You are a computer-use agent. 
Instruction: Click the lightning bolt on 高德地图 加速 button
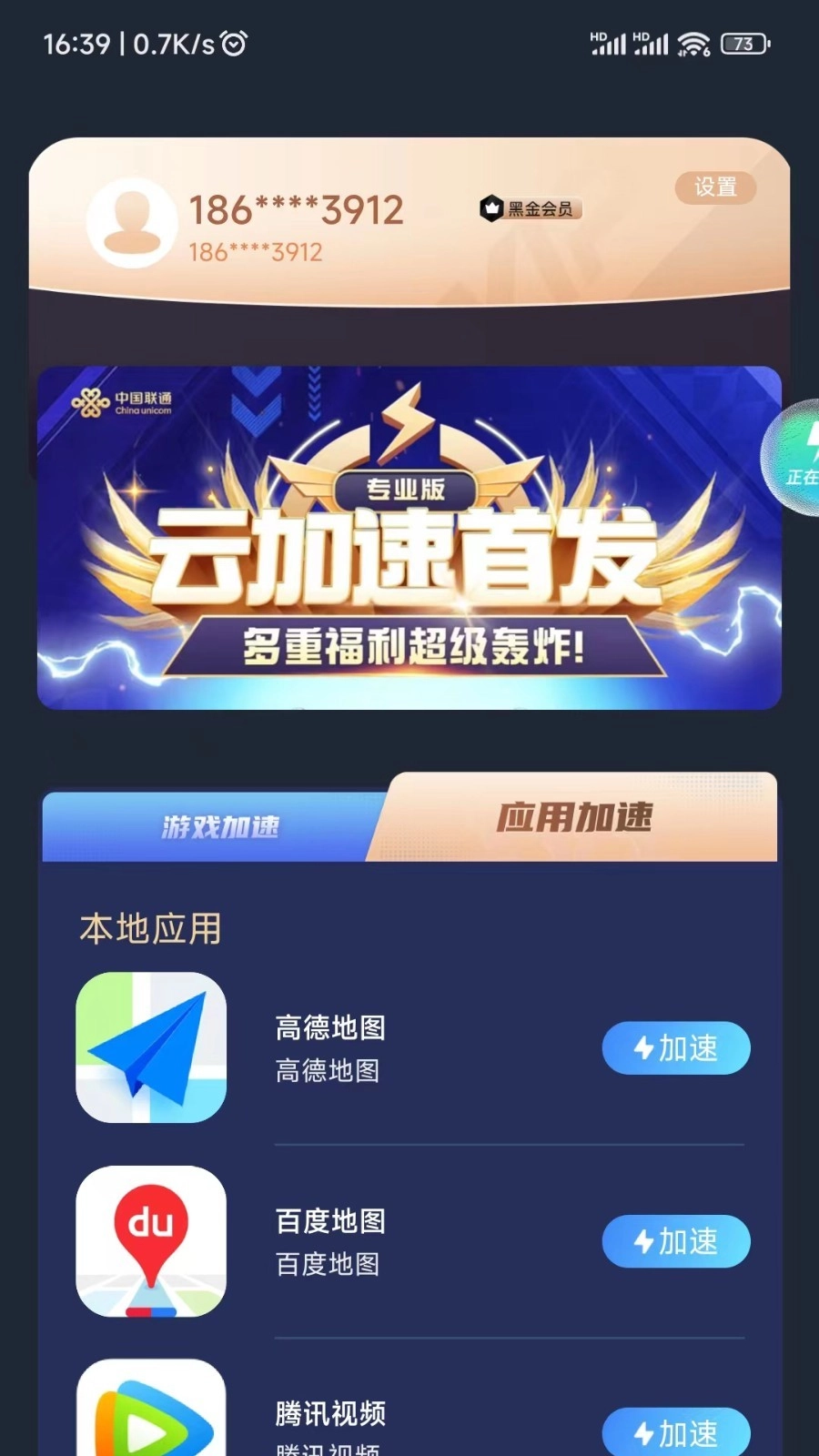643,1047
